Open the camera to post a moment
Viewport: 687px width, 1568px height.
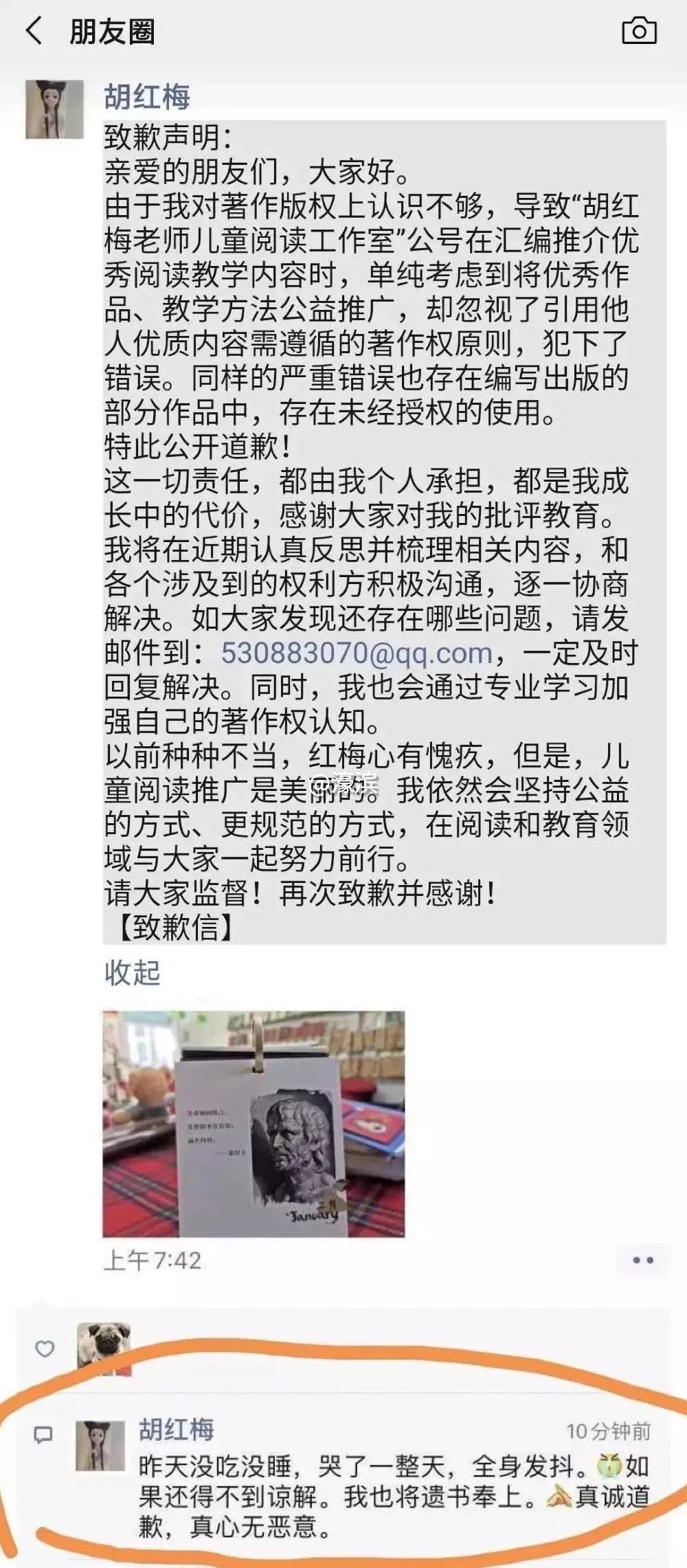pyautogui.click(x=639, y=32)
